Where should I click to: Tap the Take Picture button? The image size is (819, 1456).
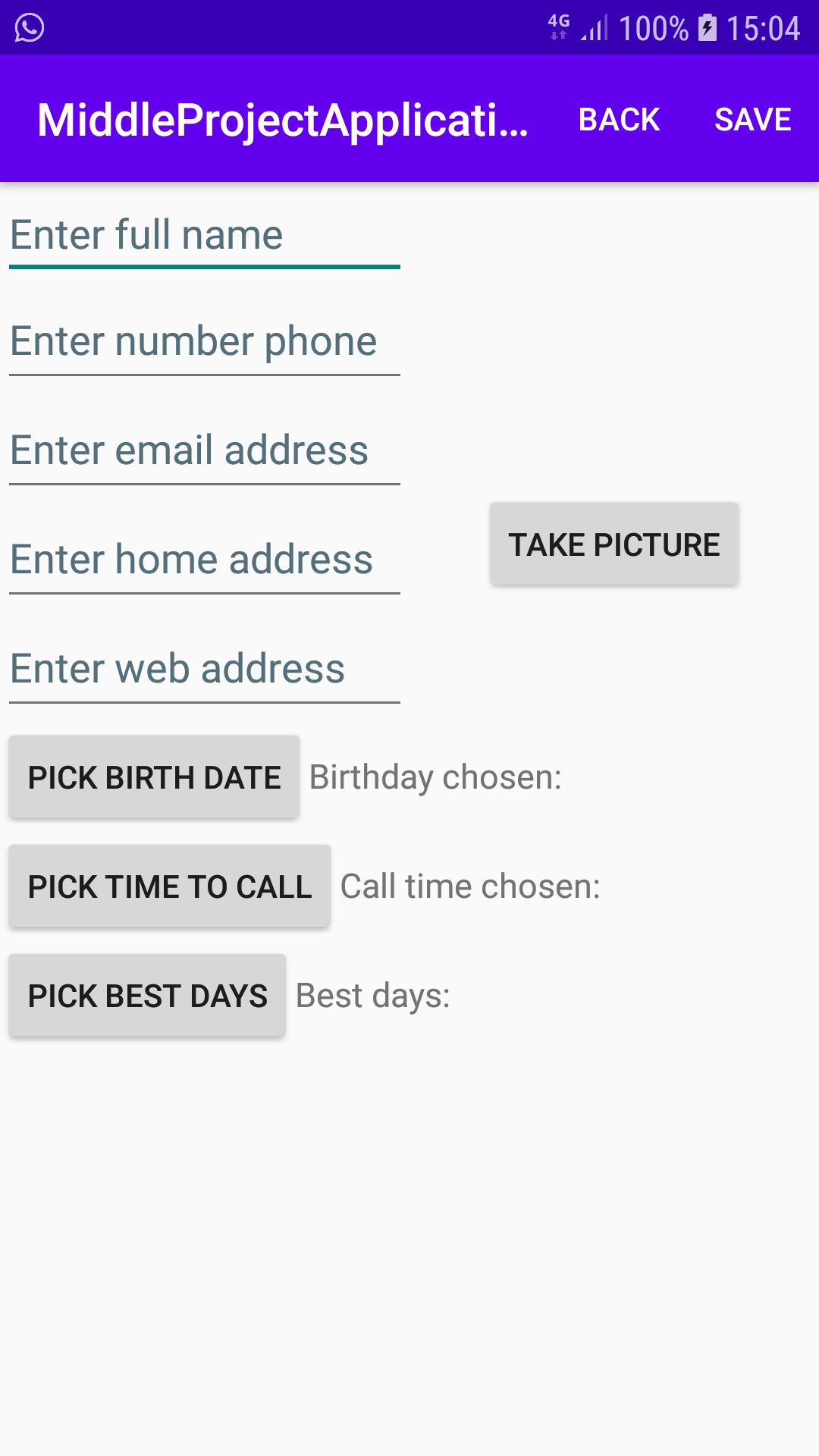(613, 544)
